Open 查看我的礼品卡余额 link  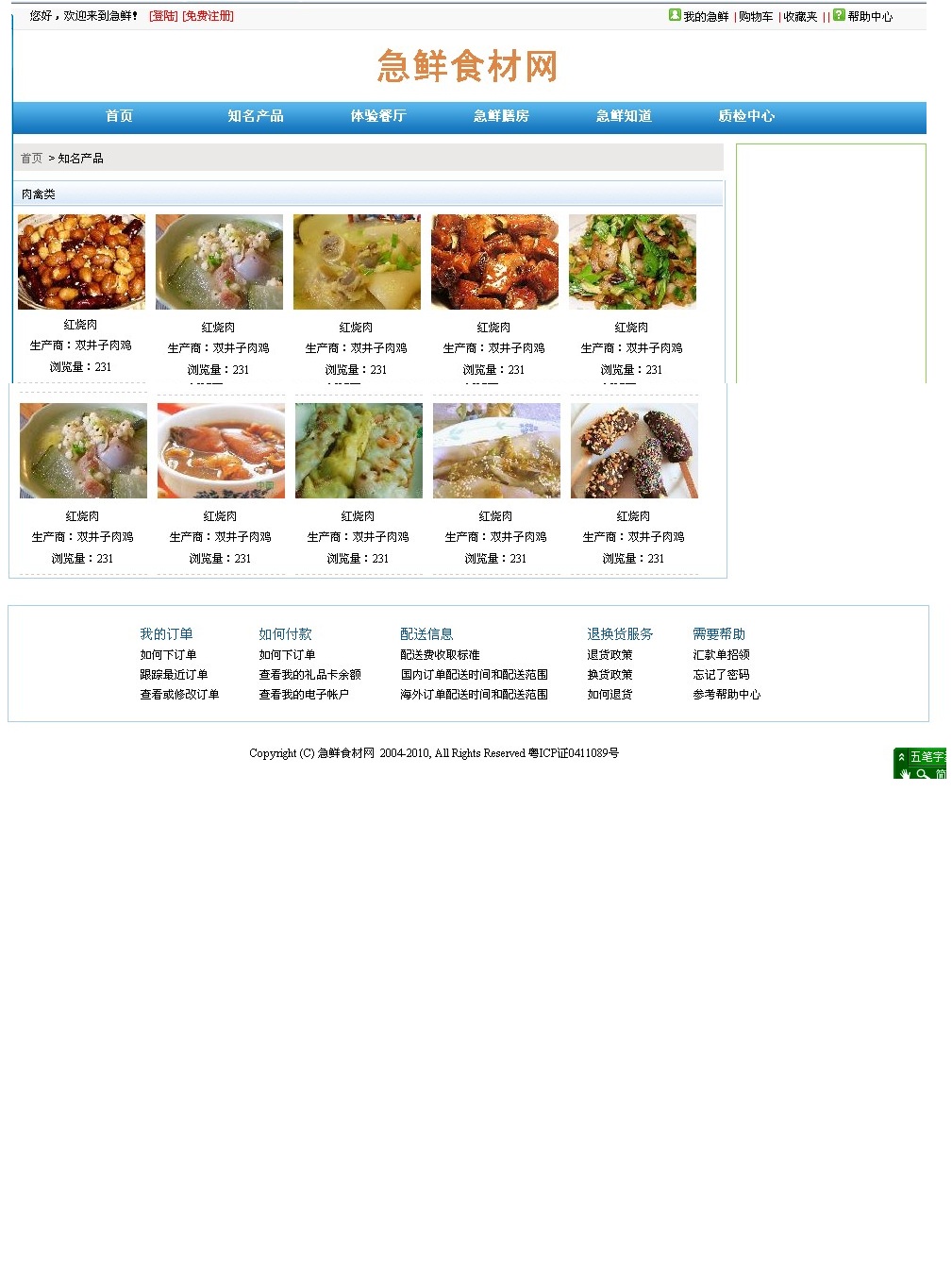point(309,675)
